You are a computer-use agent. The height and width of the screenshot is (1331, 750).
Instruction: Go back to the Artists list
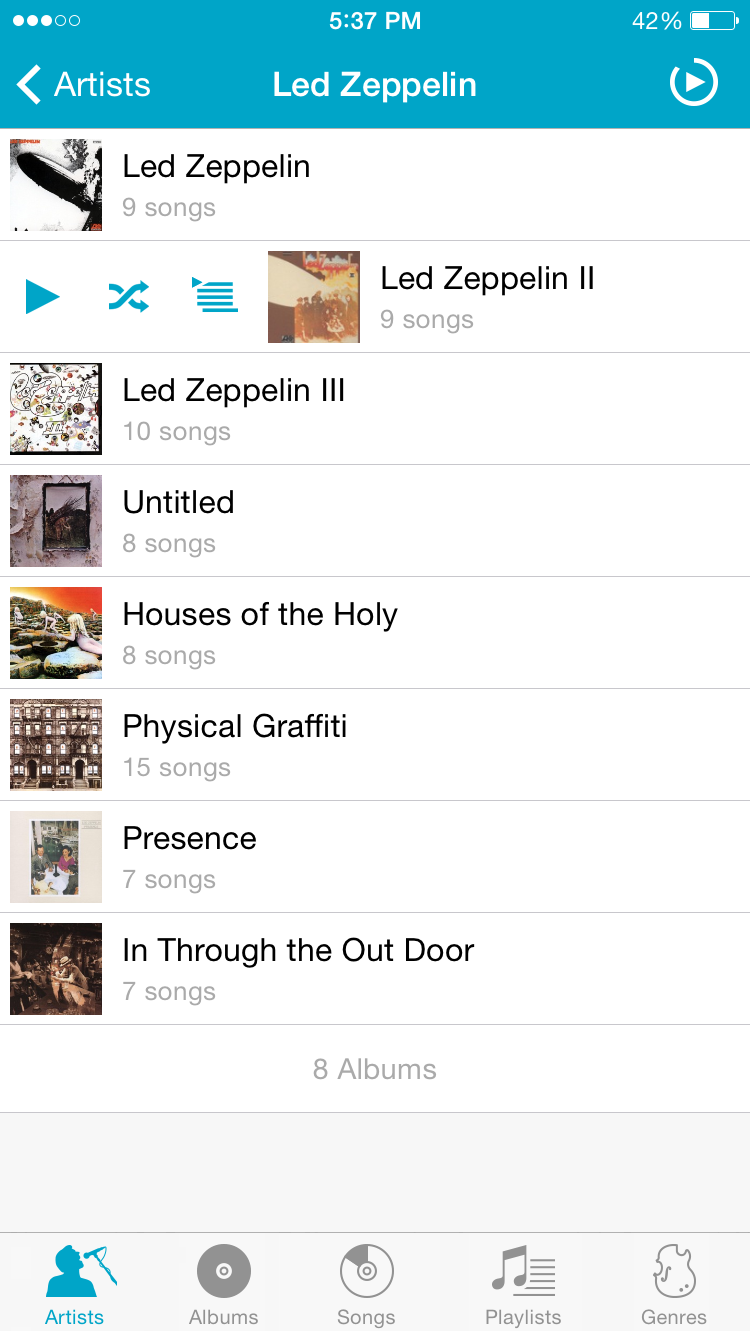85,85
